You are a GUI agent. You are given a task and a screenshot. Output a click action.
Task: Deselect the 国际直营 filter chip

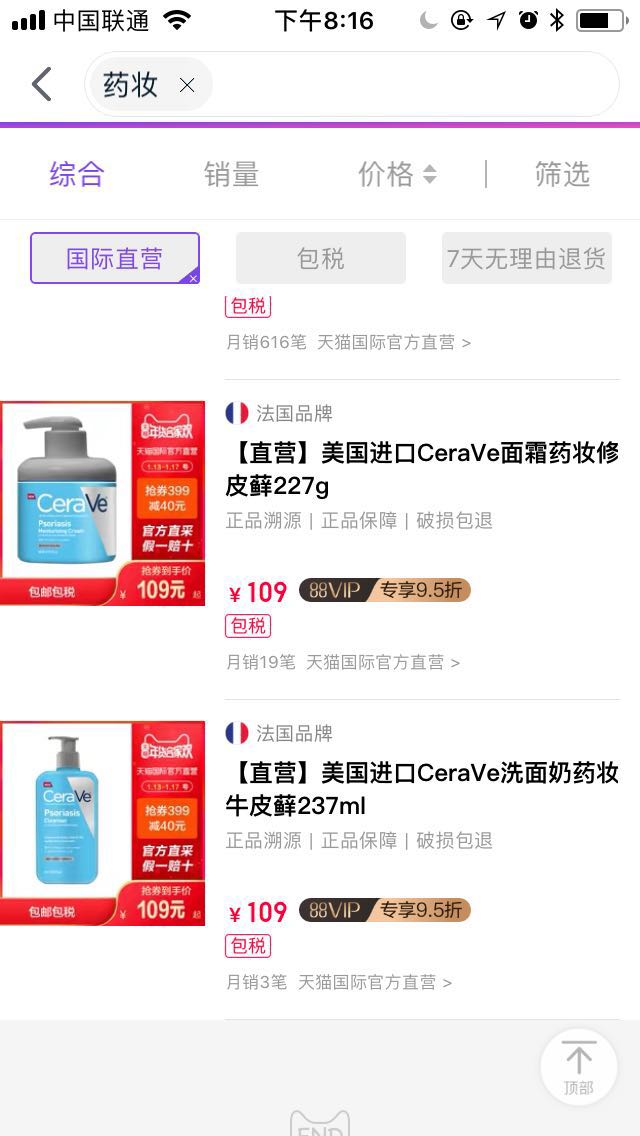coord(115,259)
